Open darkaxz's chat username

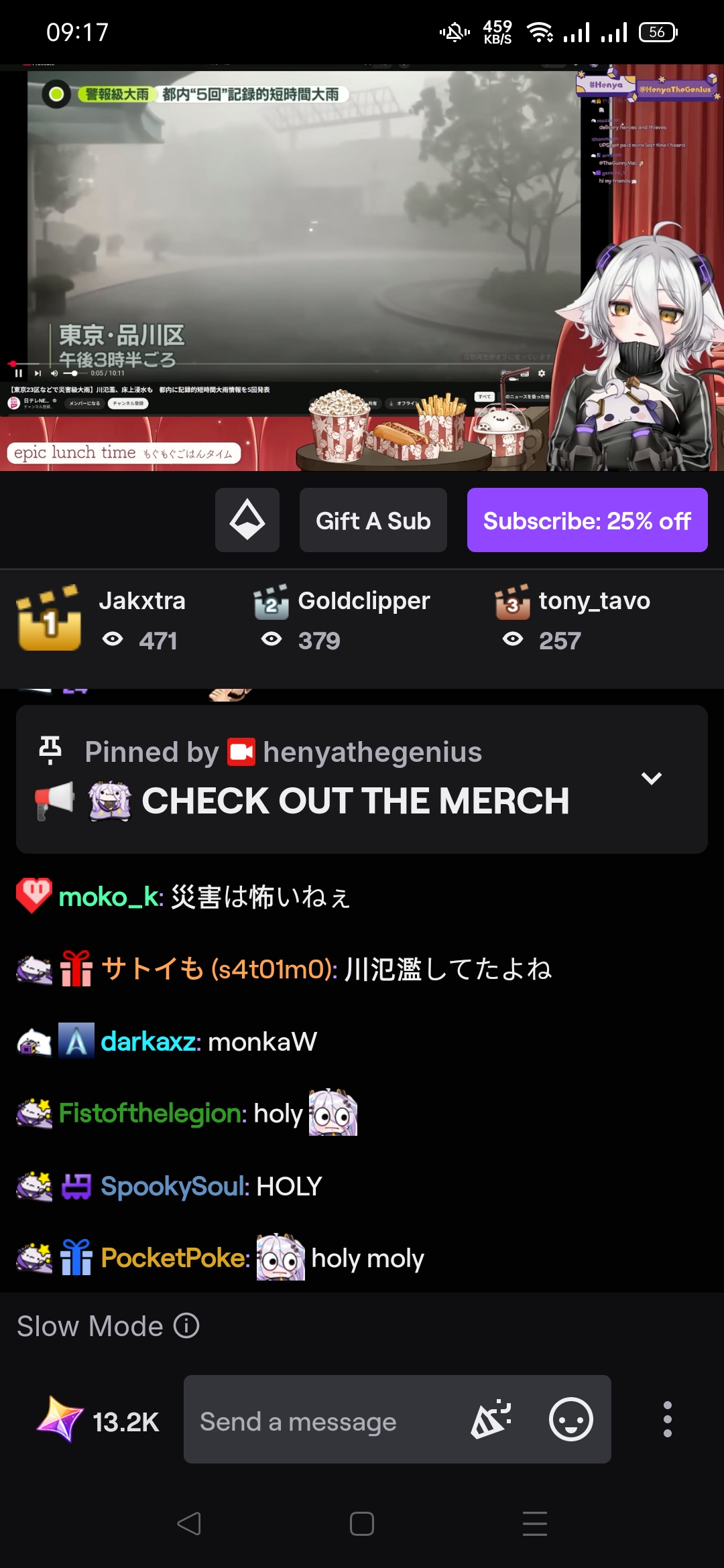click(150, 1041)
